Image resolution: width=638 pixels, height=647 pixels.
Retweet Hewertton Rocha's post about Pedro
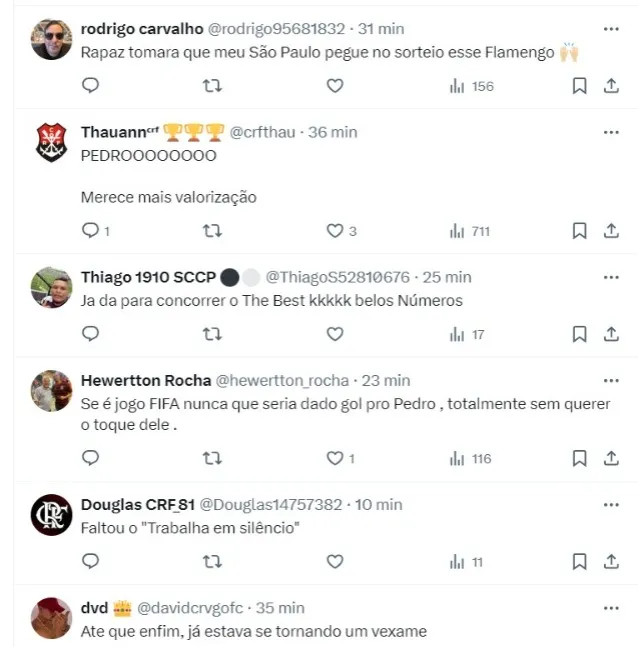click(x=212, y=458)
